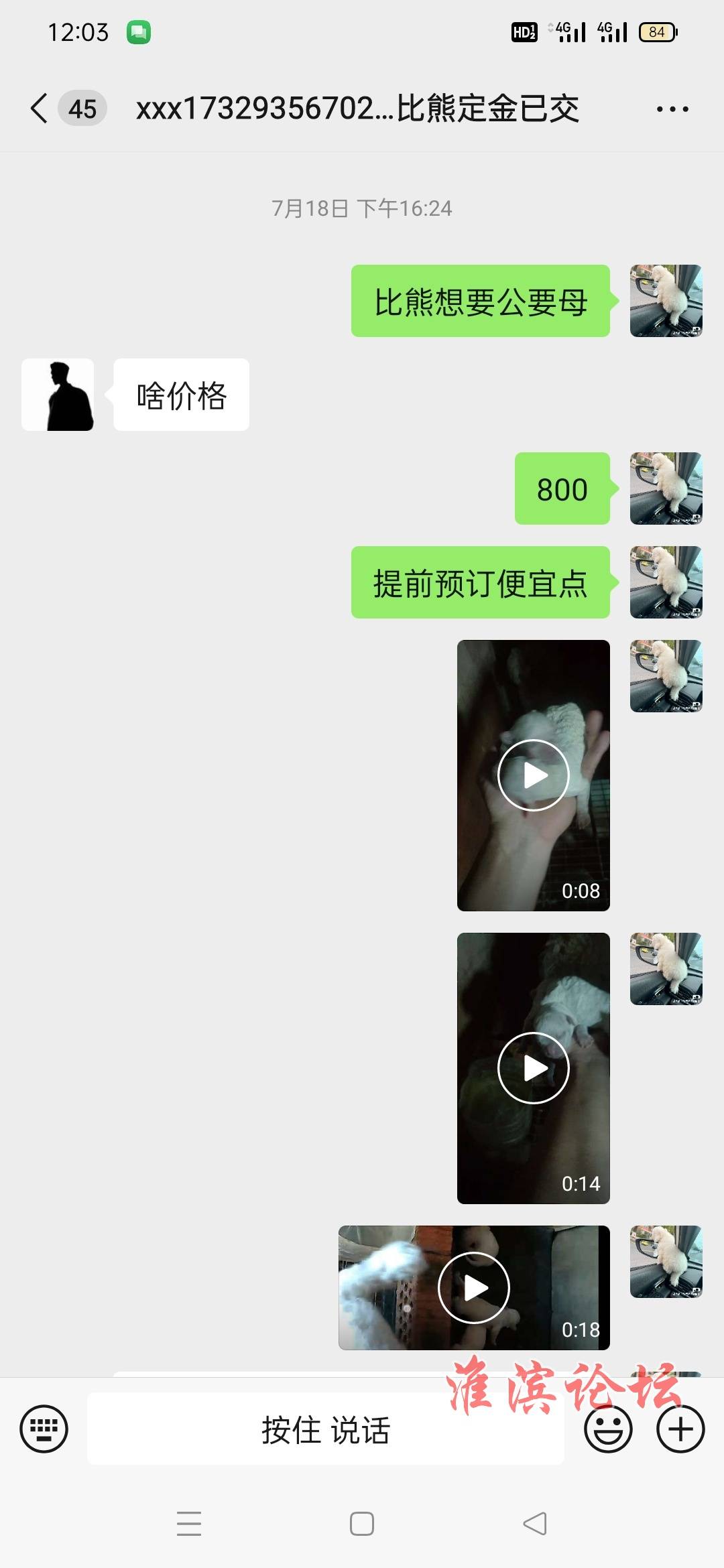Play the 0:18 video message
This screenshot has height=1568, width=724.
point(474,1288)
